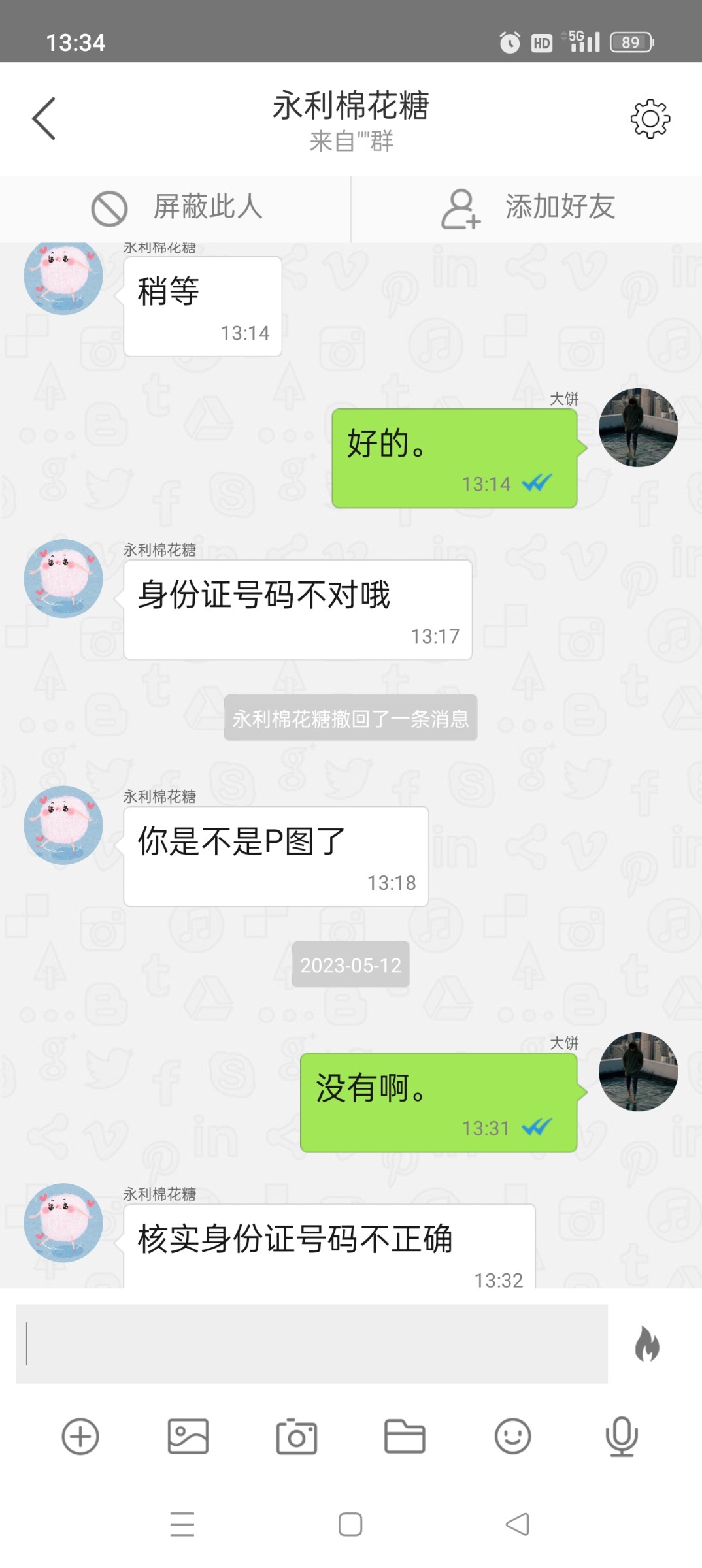The width and height of the screenshot is (702, 1568).
Task: Open the image gallery picker
Action: 188,1437
